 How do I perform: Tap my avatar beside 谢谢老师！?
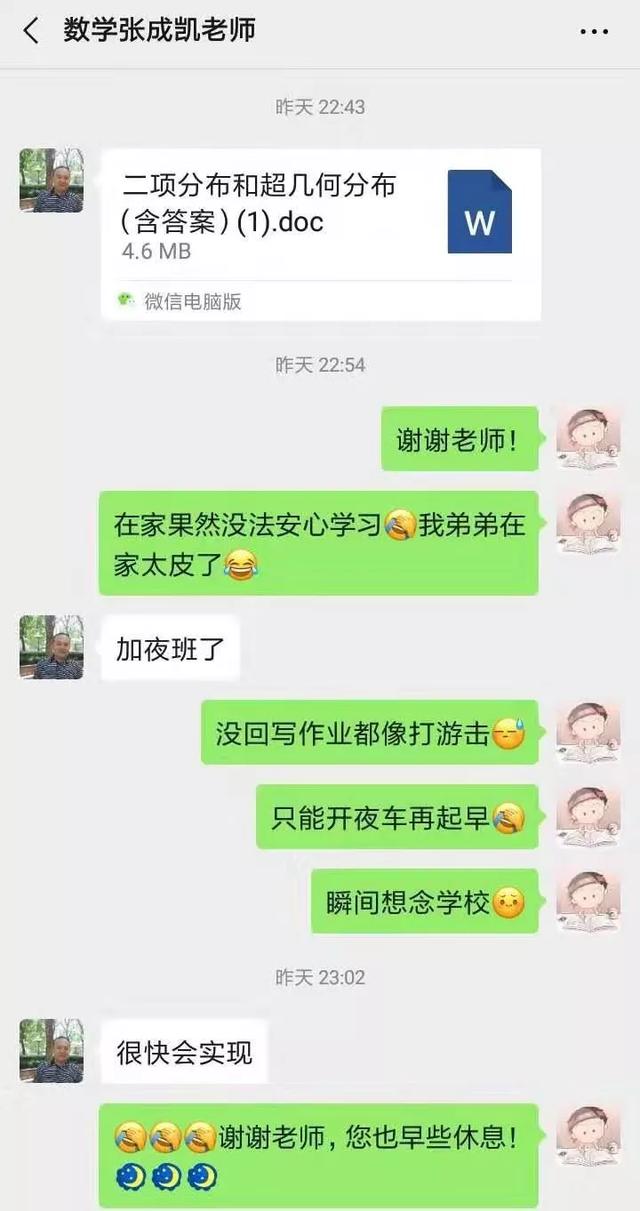coord(588,438)
